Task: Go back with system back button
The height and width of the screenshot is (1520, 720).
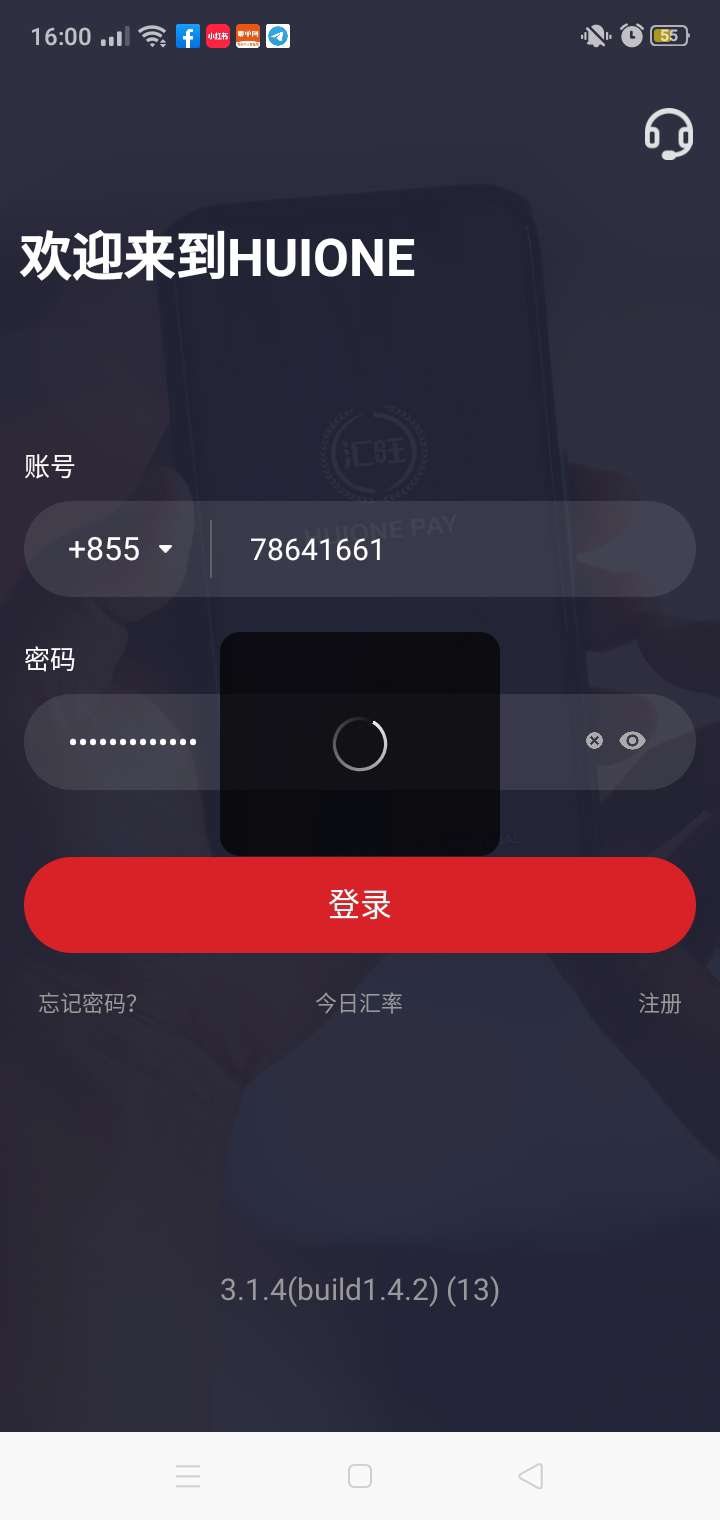Action: coord(531,1476)
